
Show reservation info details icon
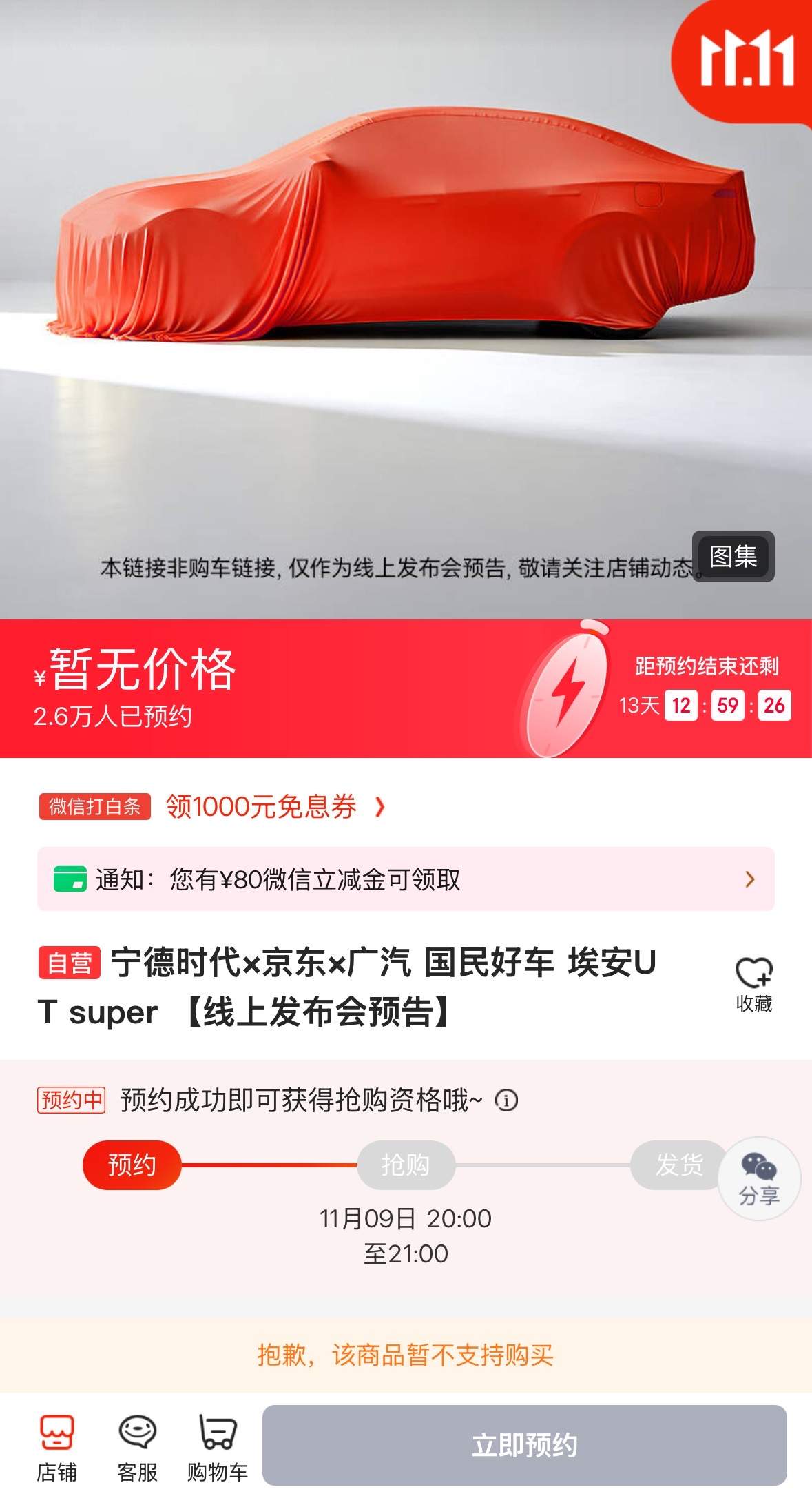(507, 1100)
